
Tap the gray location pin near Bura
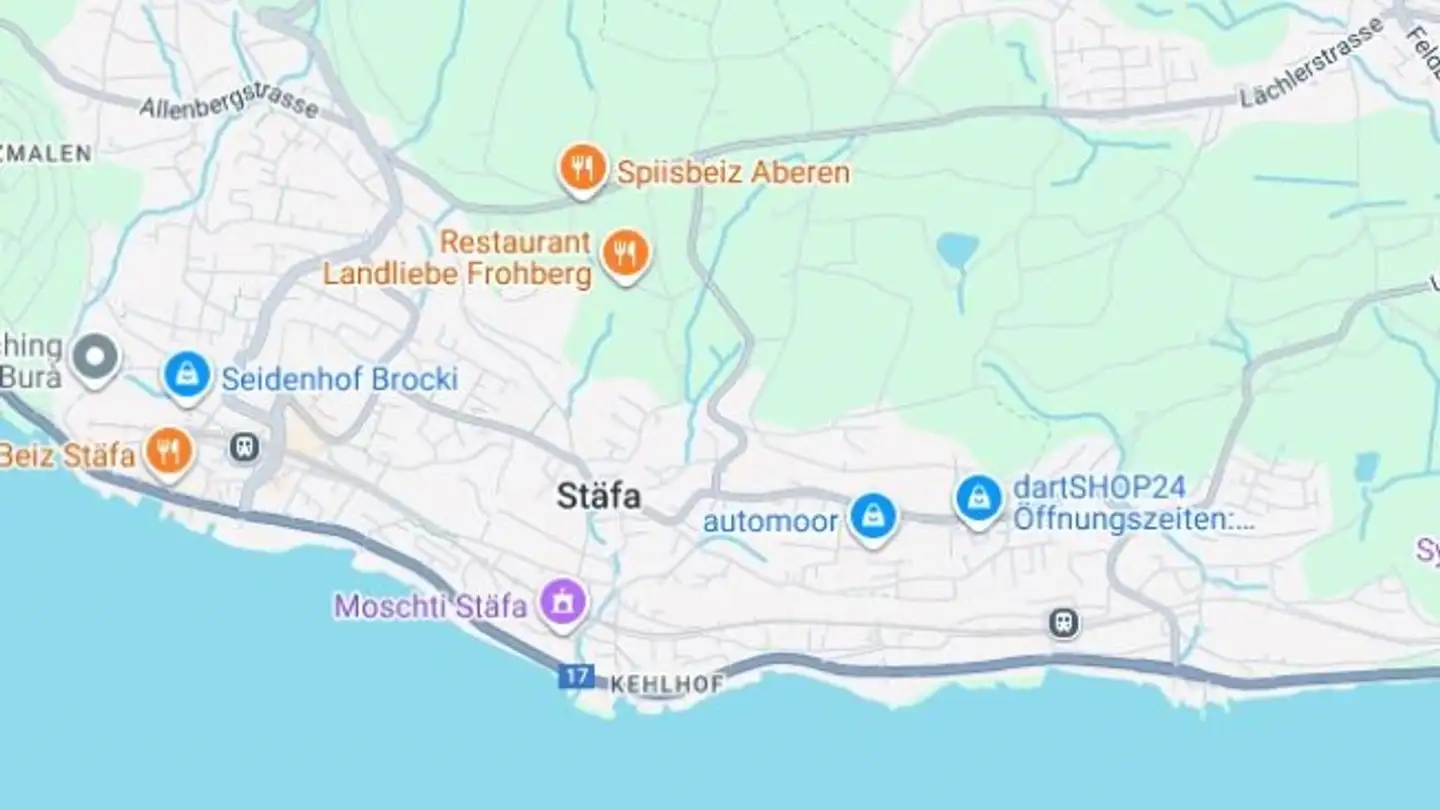[x=96, y=357]
